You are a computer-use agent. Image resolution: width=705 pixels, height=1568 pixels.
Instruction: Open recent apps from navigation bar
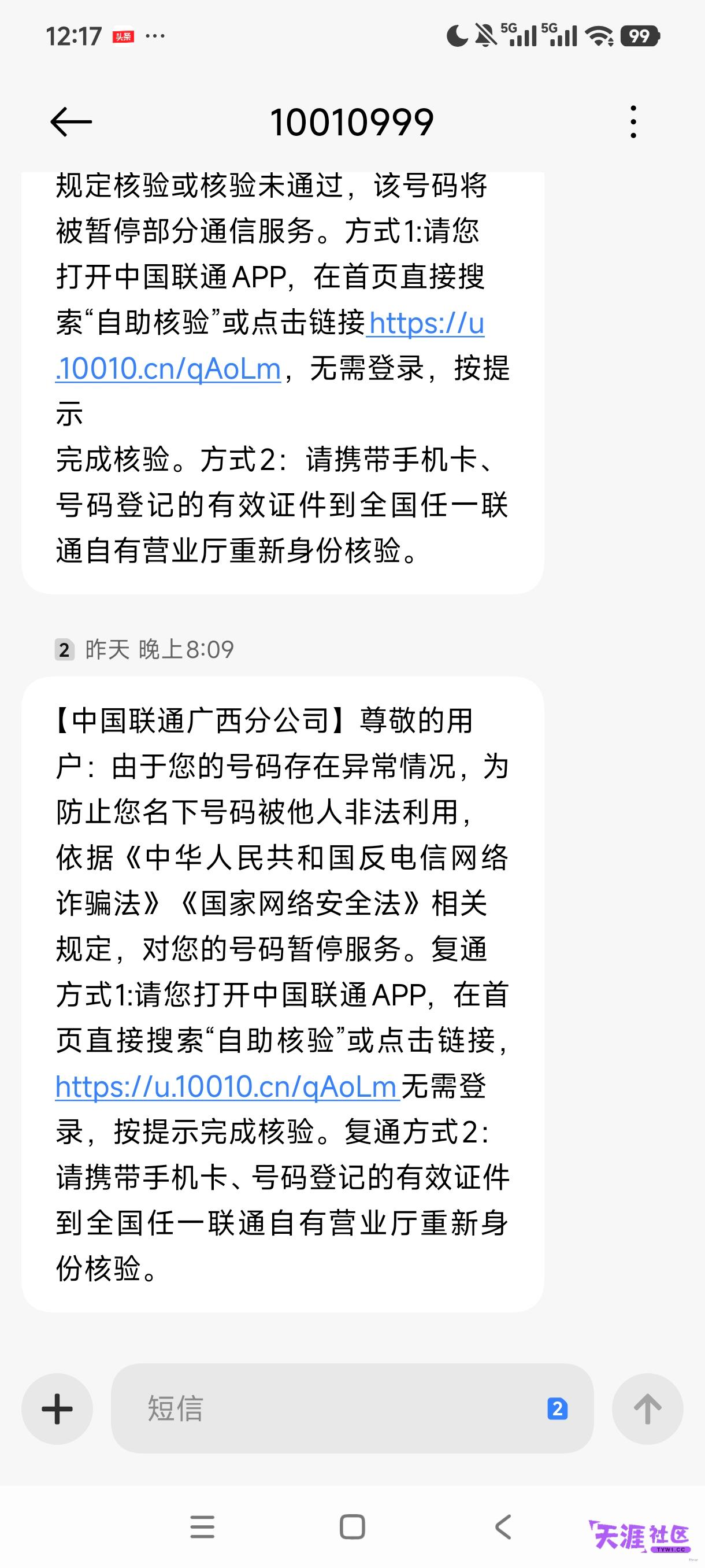[202, 1526]
